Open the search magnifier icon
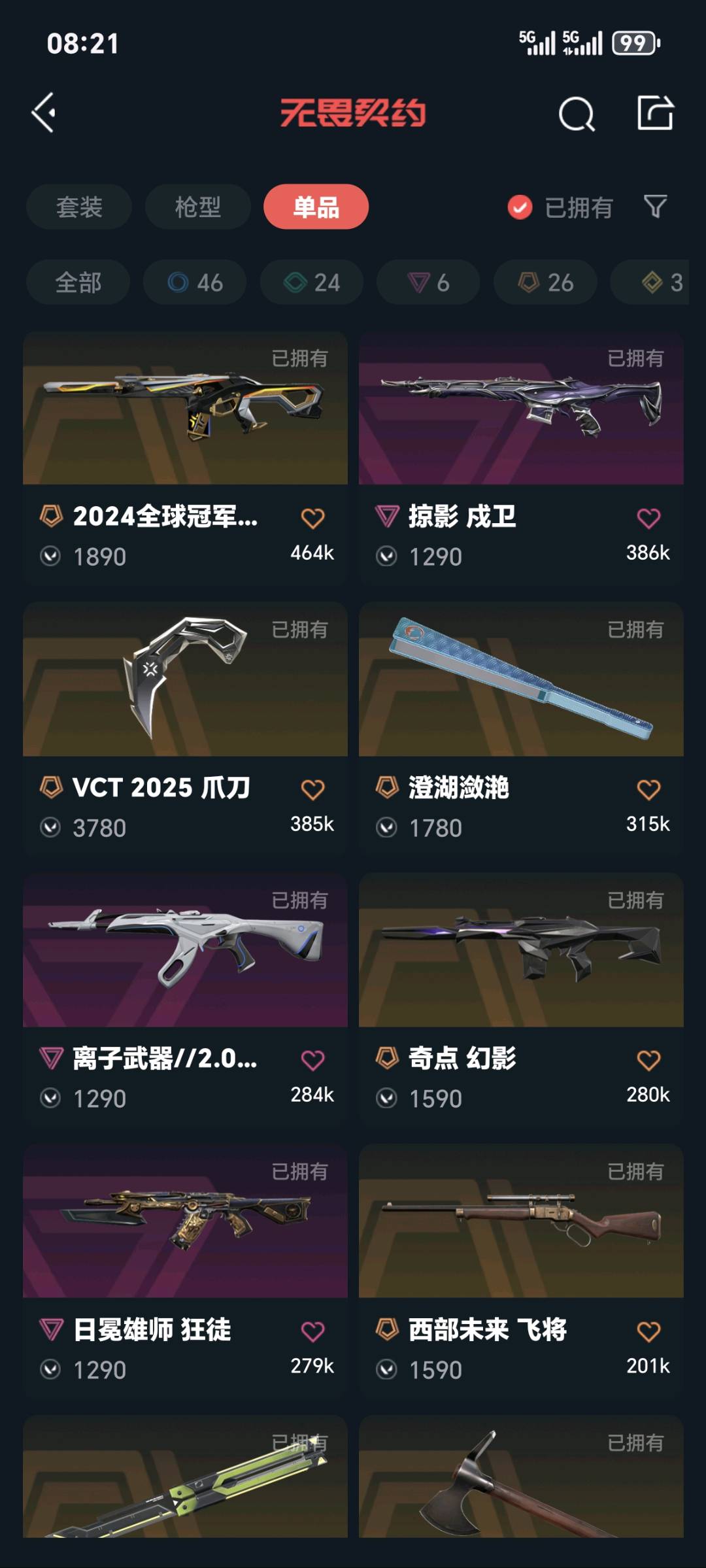This screenshot has width=706, height=1568. tap(577, 114)
